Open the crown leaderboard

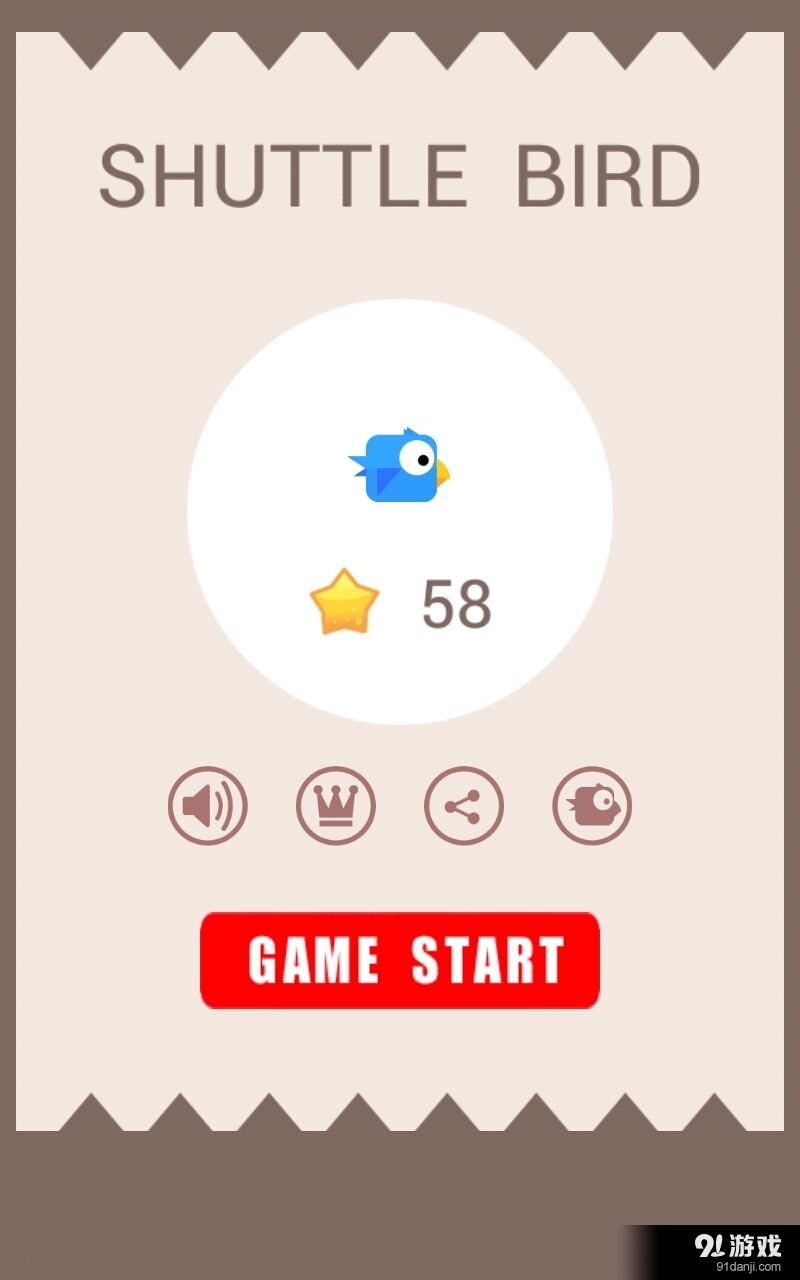336,806
